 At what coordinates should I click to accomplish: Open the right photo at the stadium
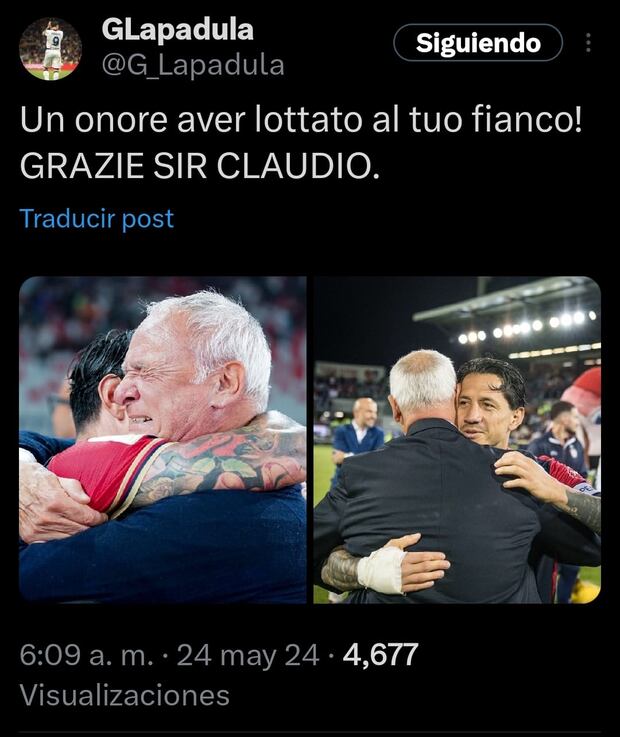point(457,439)
